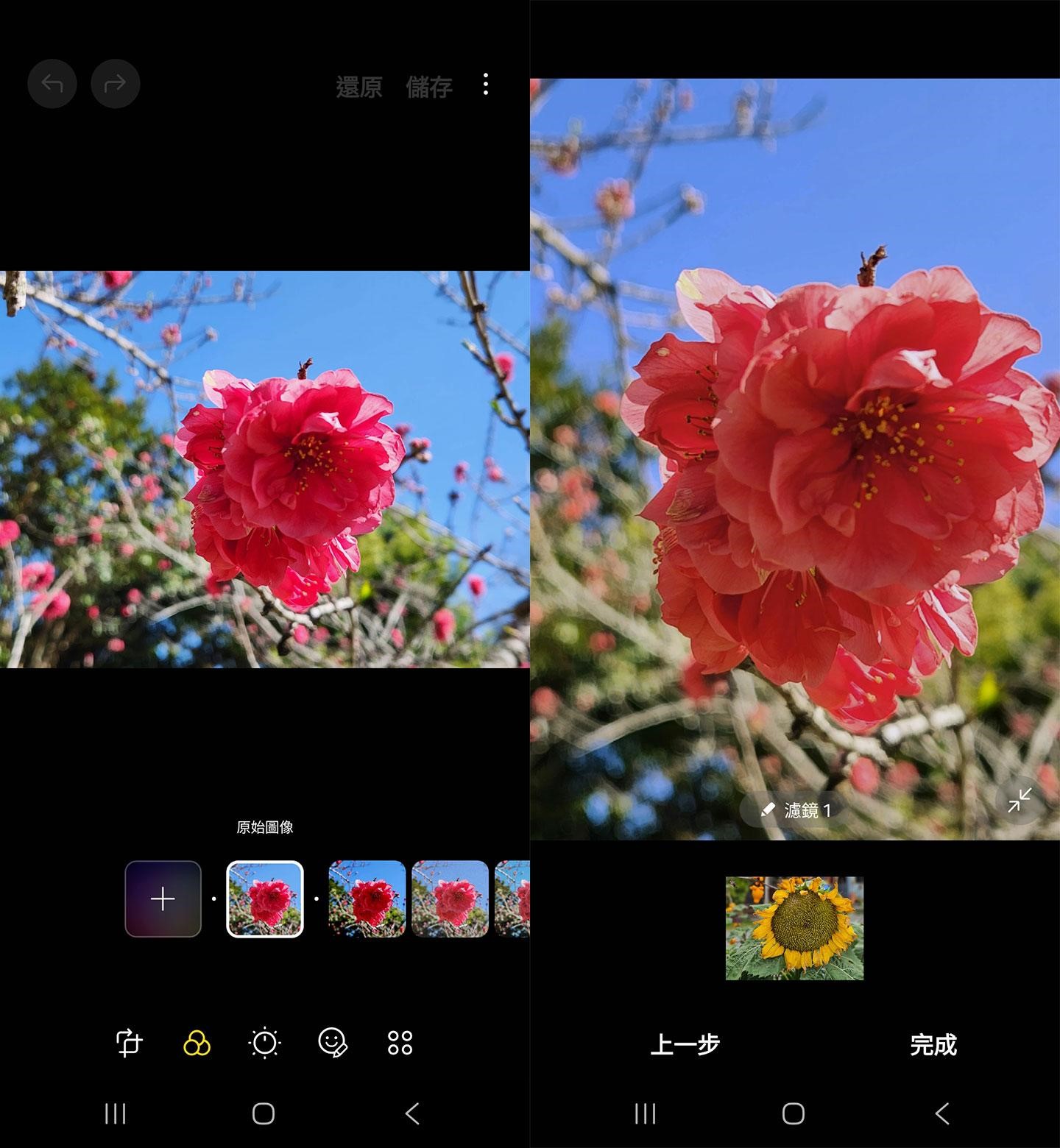Image resolution: width=1060 pixels, height=1148 pixels.
Task: Switch to the filters tool
Action: [197, 1043]
